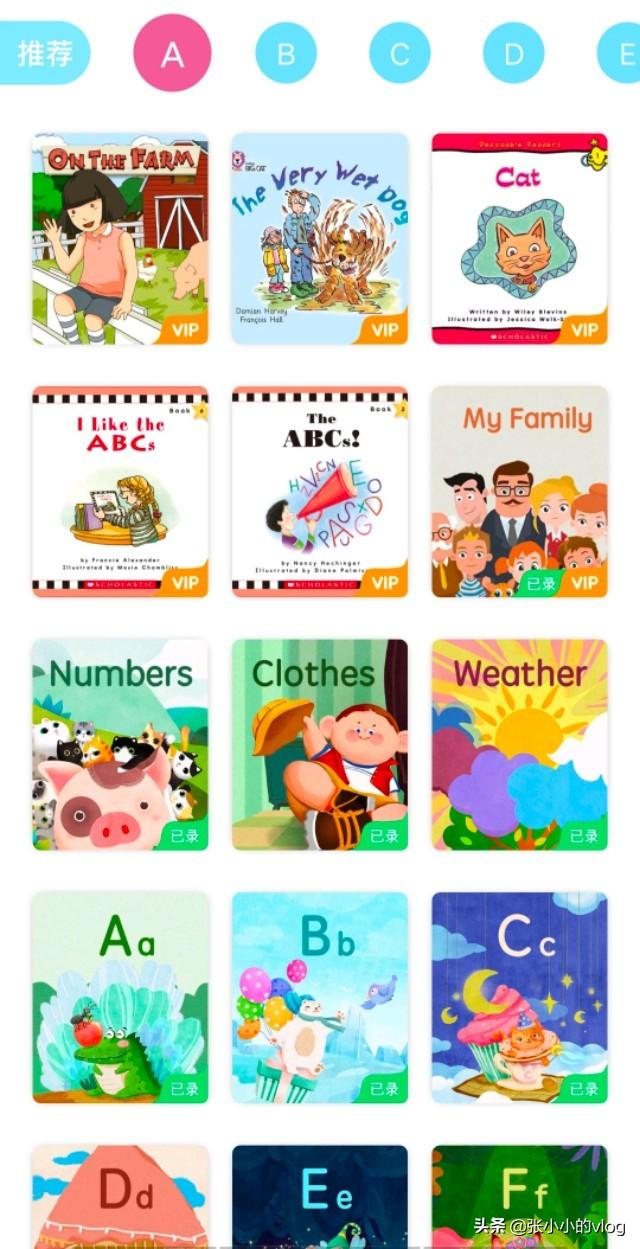Open the Ee letter book
This screenshot has height=1249, width=640.
click(x=320, y=1197)
